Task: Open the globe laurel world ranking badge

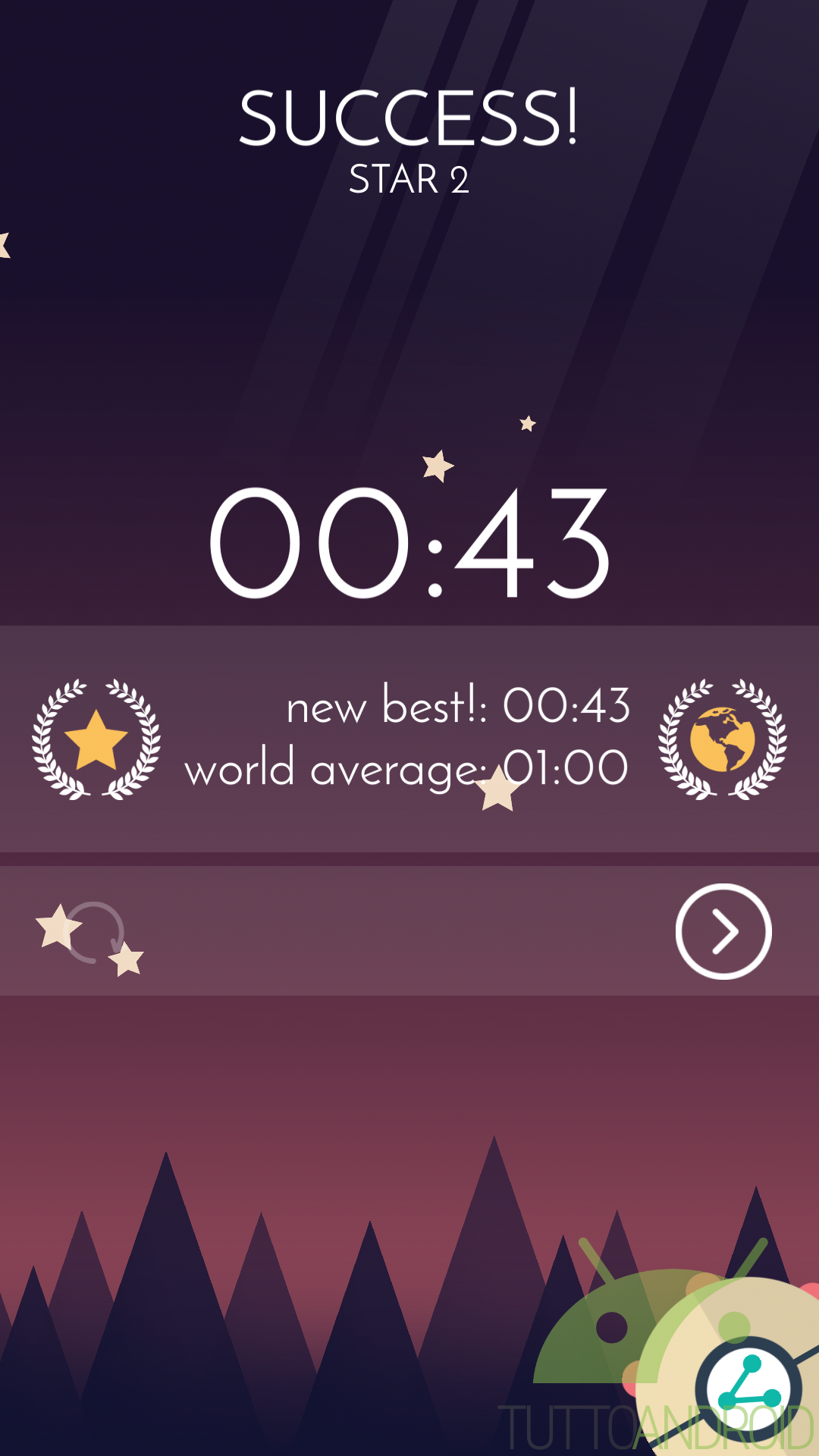Action: click(x=723, y=739)
